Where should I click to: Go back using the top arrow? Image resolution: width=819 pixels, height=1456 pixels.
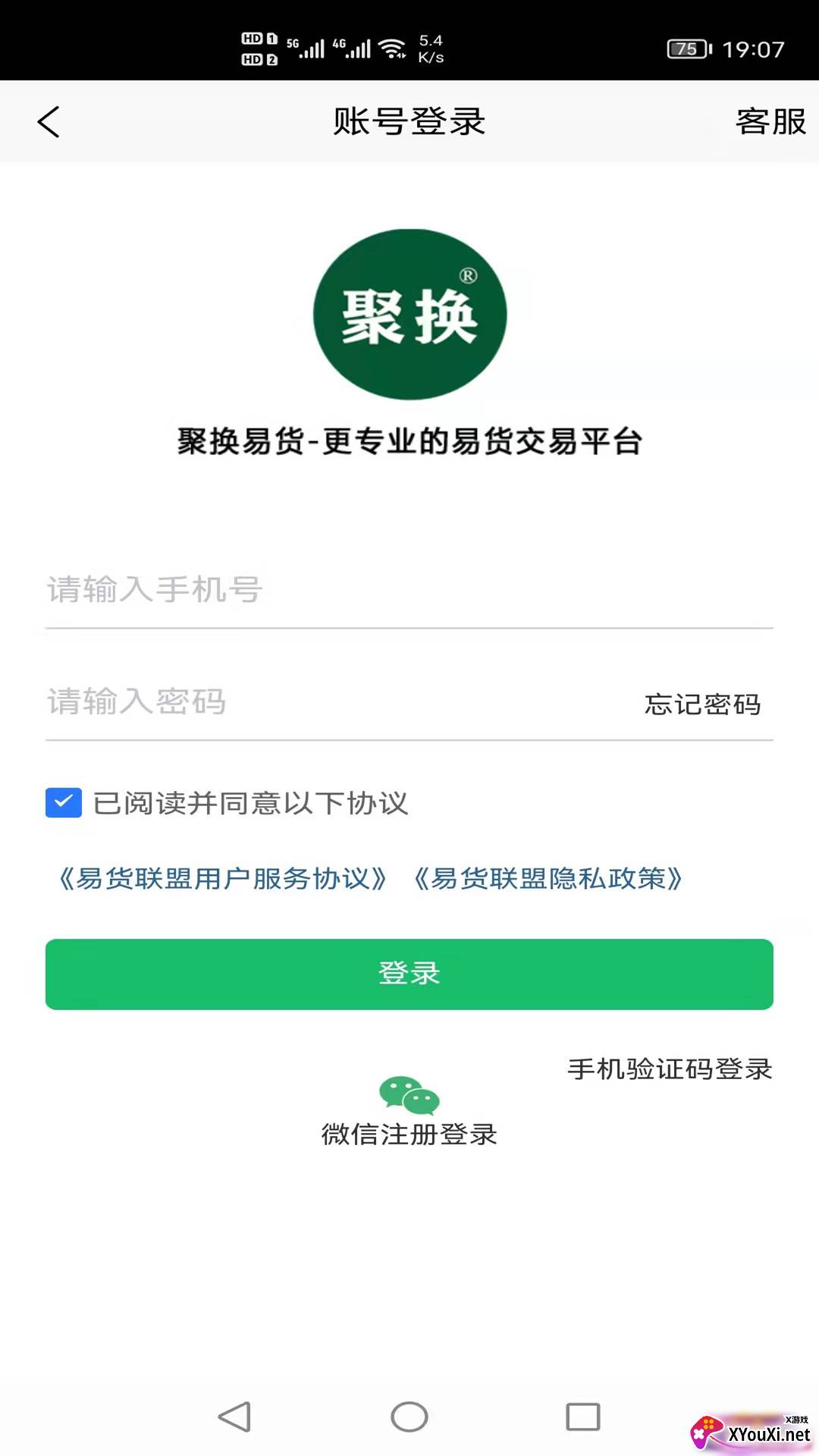[x=49, y=122]
